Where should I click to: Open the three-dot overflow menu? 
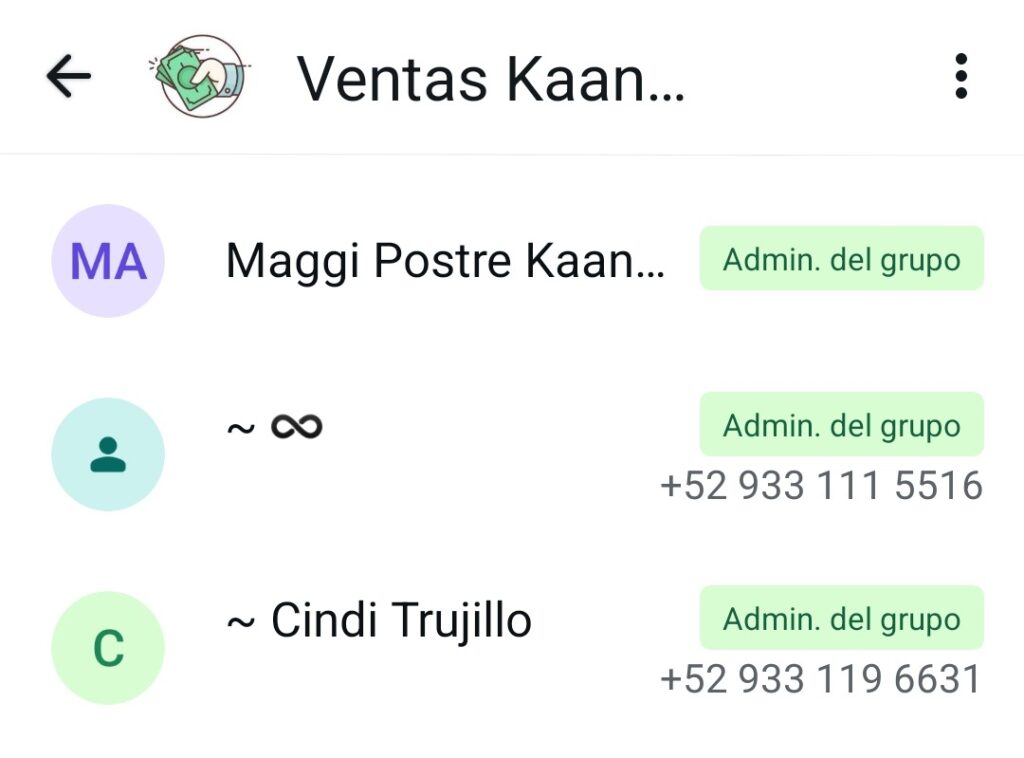(960, 77)
